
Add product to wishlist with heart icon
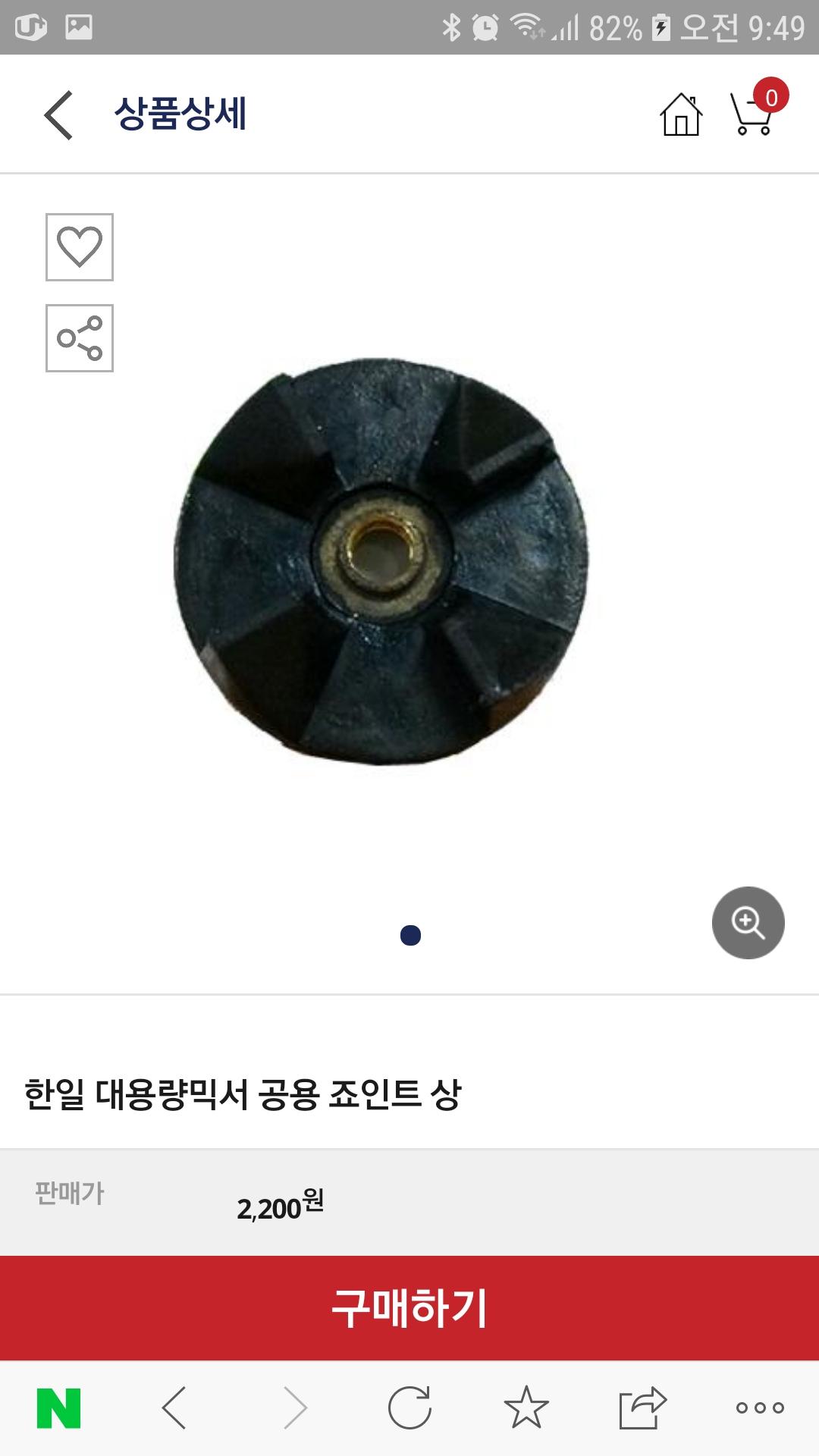pos(80,247)
